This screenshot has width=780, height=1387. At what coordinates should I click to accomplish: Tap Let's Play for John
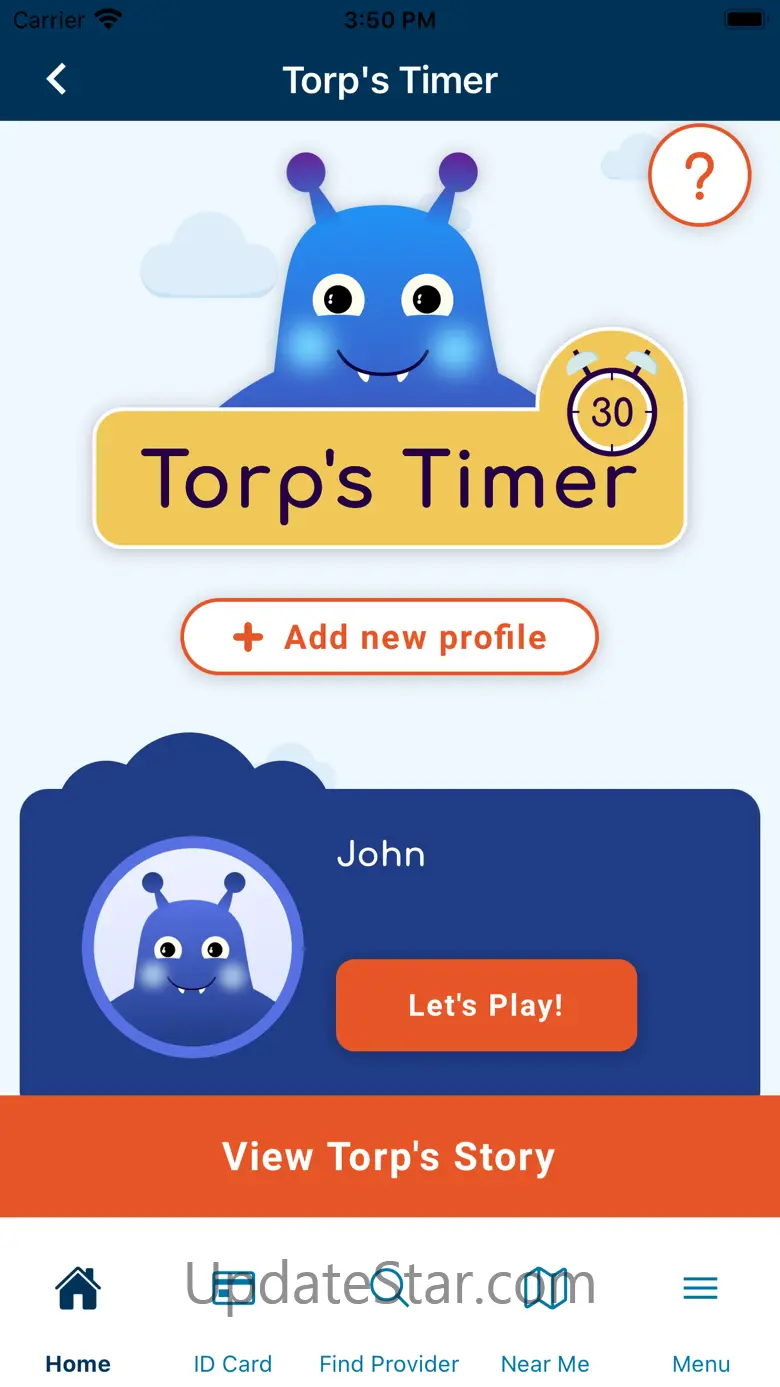486,1005
